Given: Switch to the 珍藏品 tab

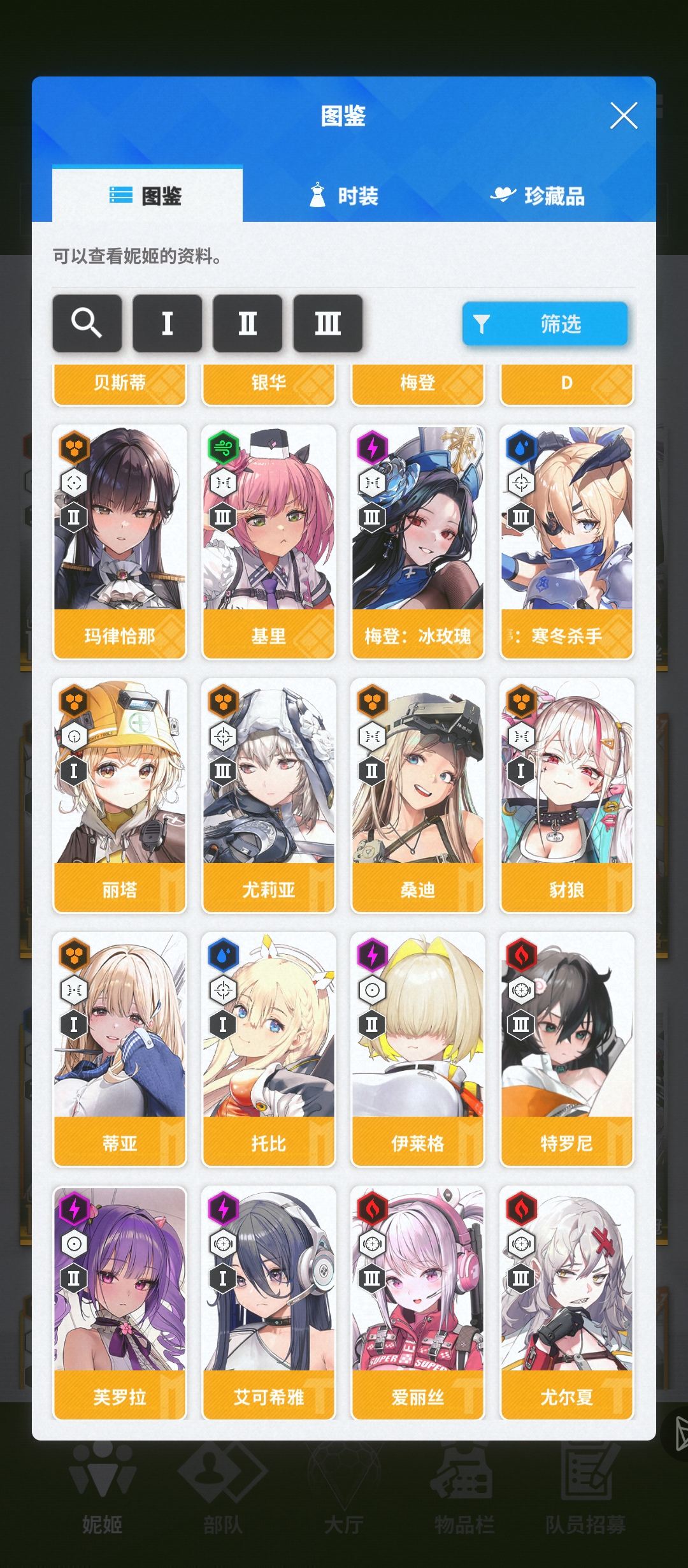Looking at the screenshot, I should click(x=537, y=196).
